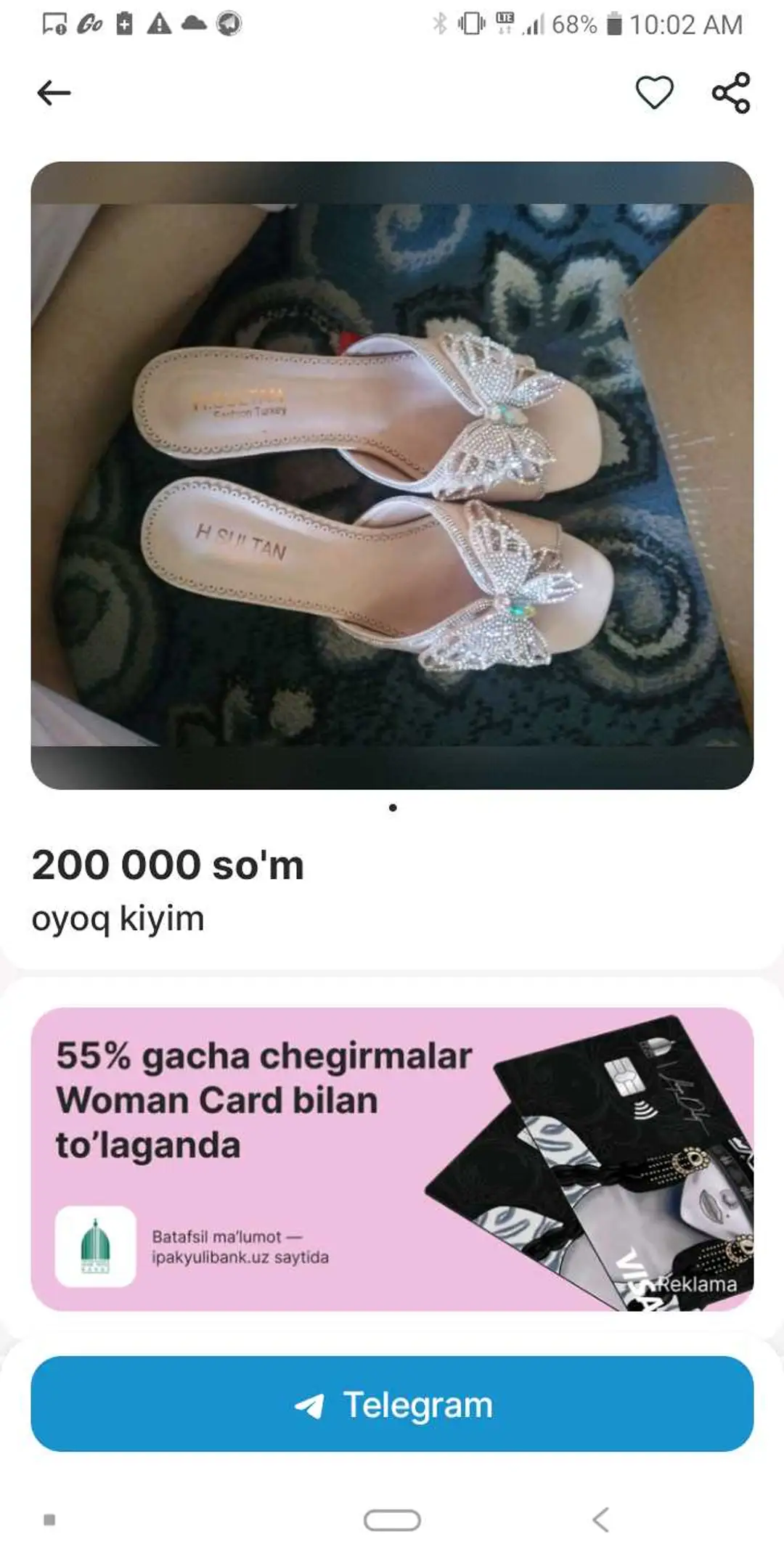This screenshot has width=784, height=1568.
Task: Tap the system back button
Action: click(600, 1519)
